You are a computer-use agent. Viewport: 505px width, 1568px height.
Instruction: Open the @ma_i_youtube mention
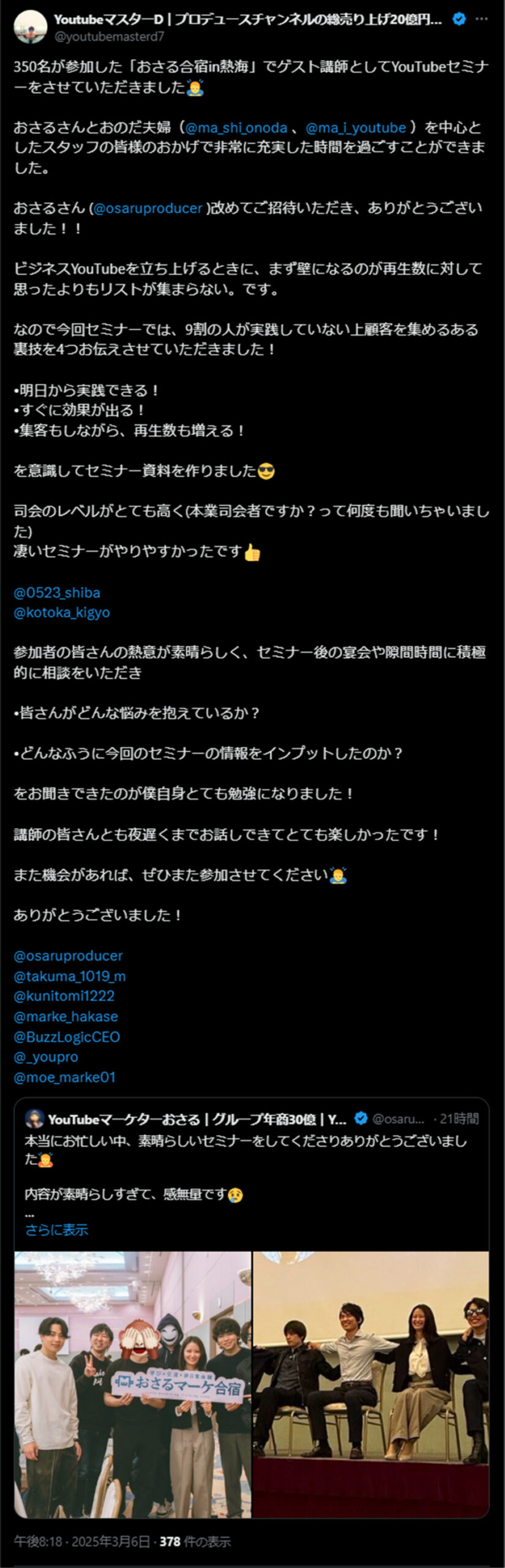coord(356,128)
